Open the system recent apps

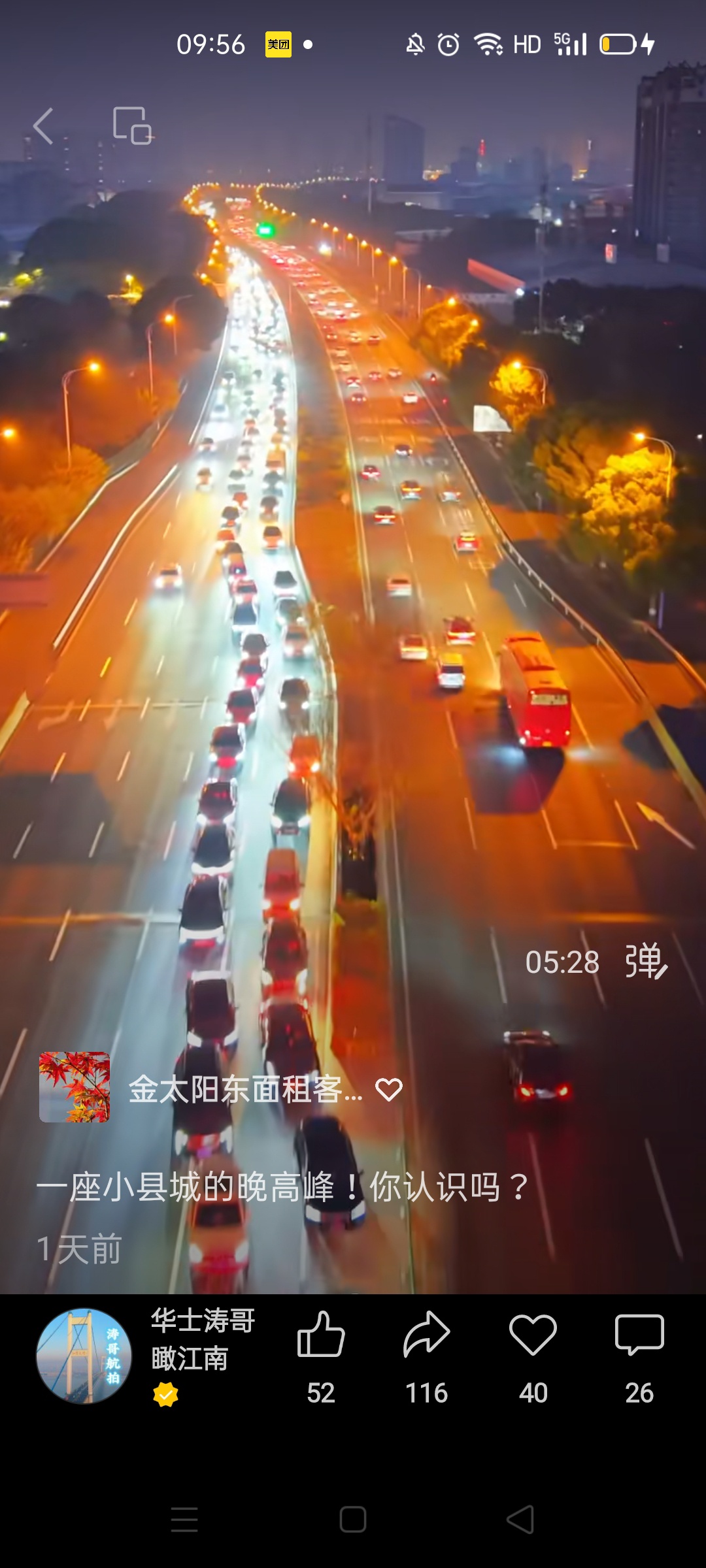click(x=184, y=1520)
